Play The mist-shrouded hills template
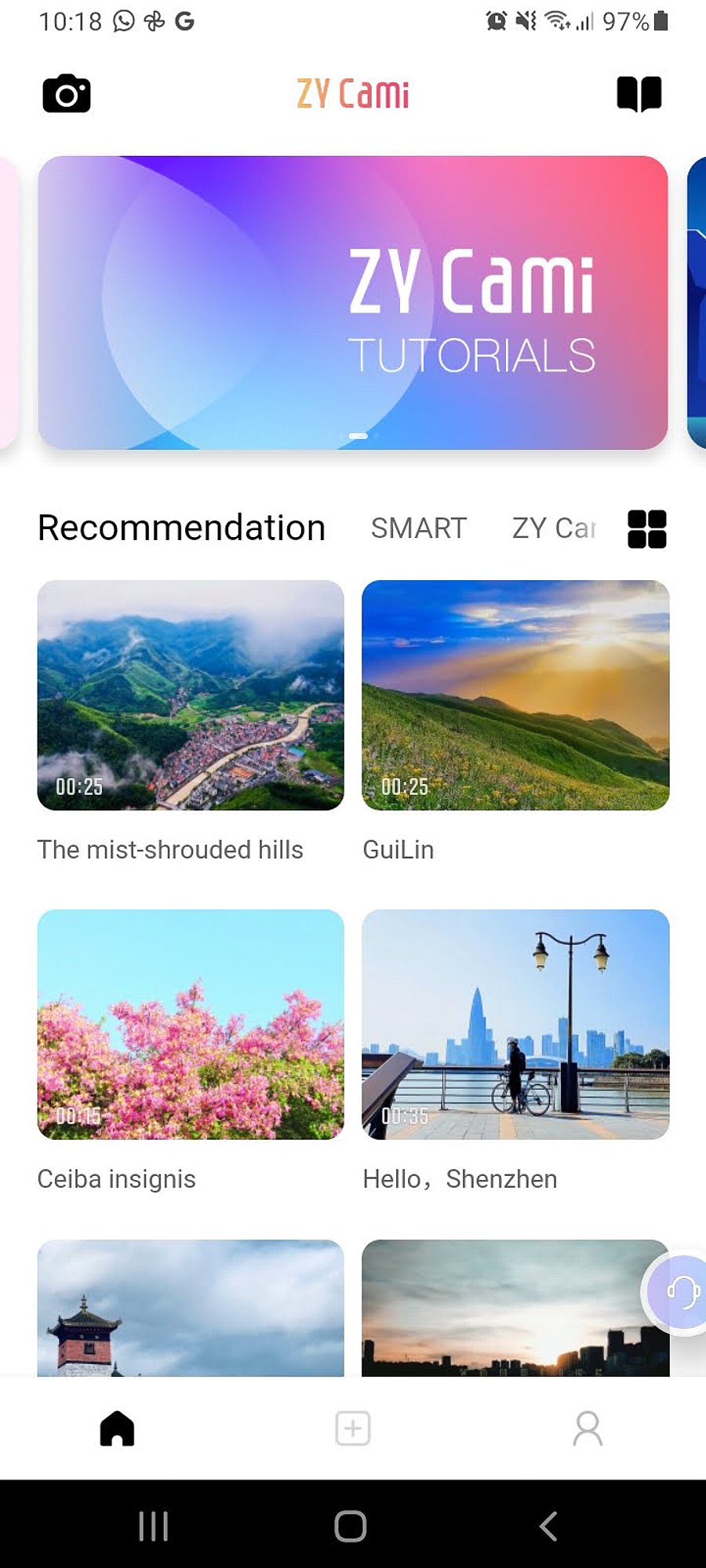This screenshot has width=706, height=1568. pos(191,695)
